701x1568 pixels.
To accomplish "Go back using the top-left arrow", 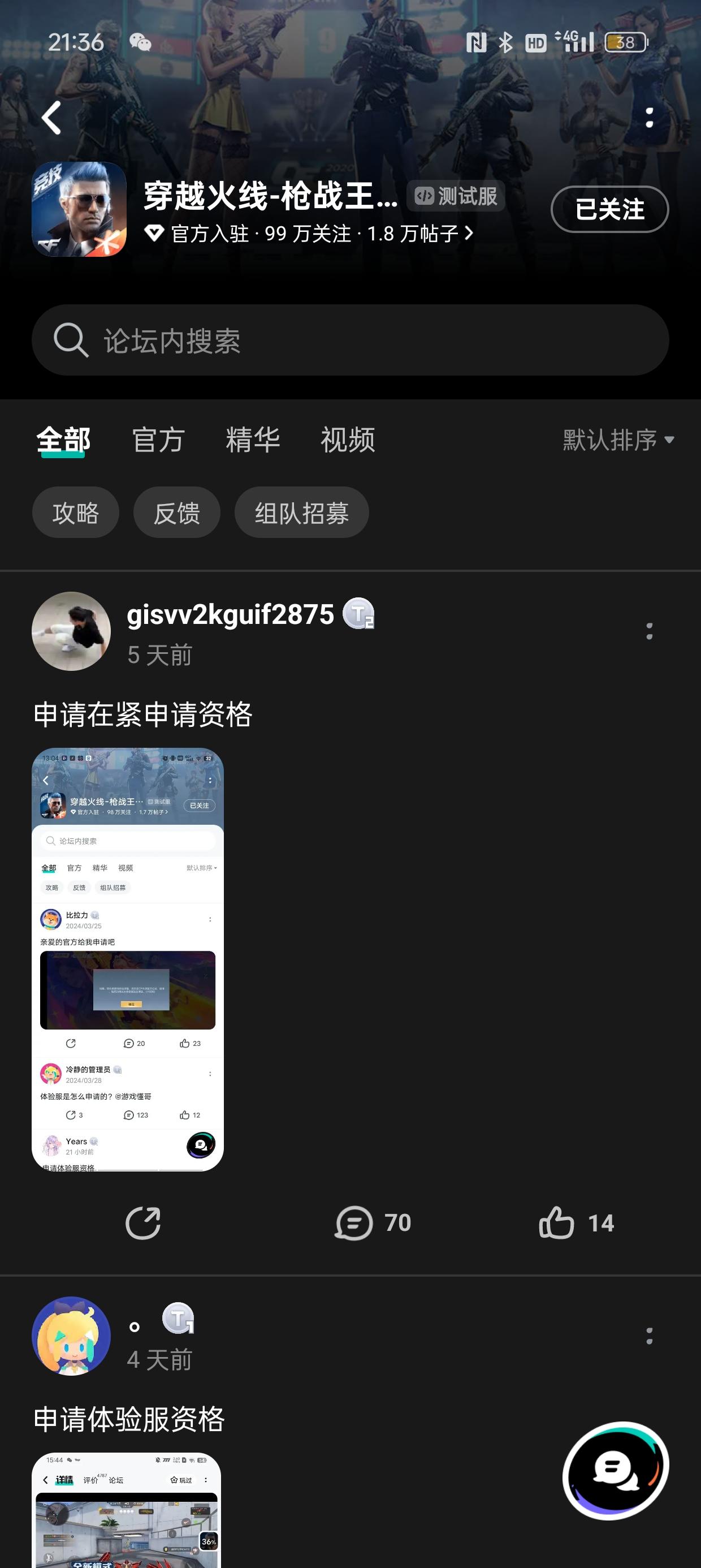I will 51,118.
